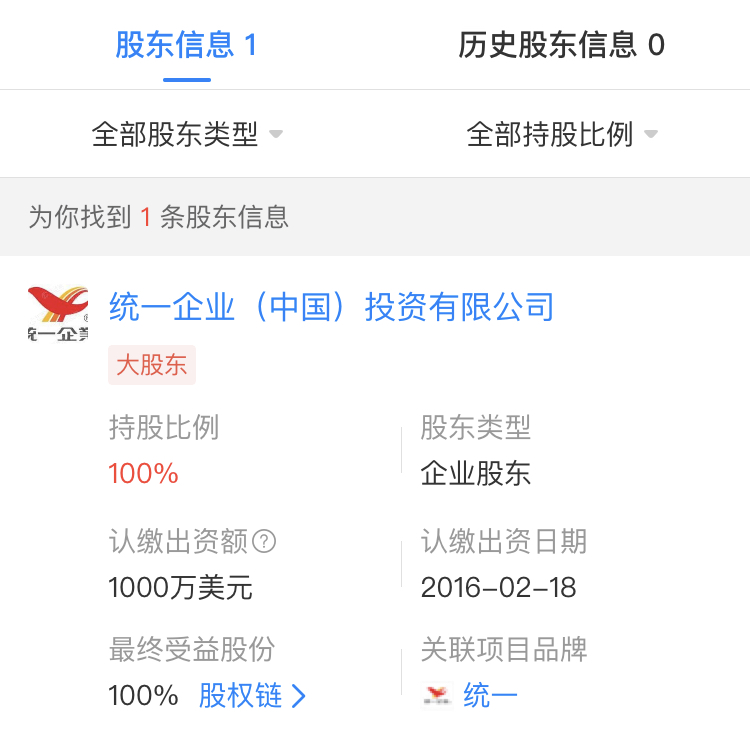Select the 股东信息 tab
The image size is (750, 744).
pyautogui.click(x=187, y=45)
